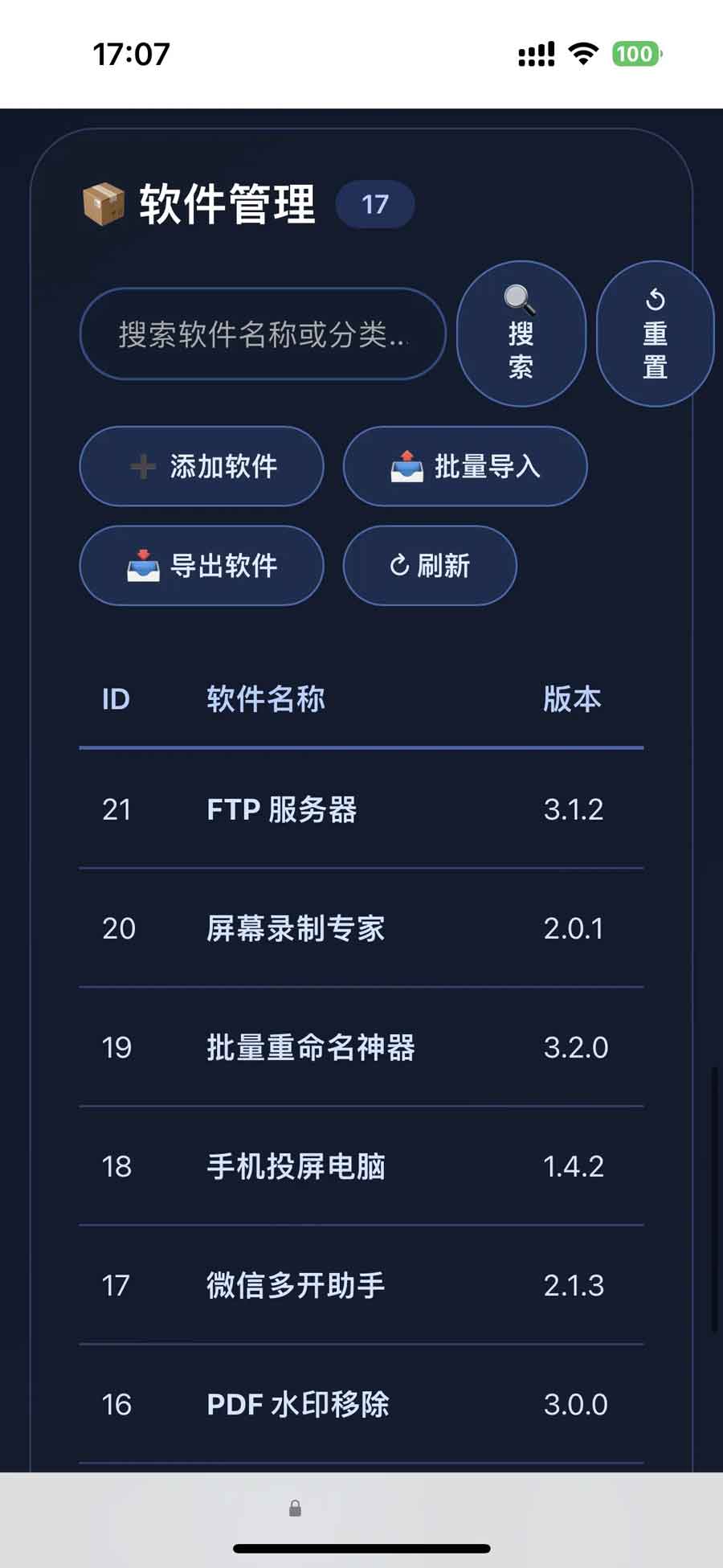Open 批量导入 batch import
Viewport: 723px width, 1568px height.
pyautogui.click(x=465, y=466)
